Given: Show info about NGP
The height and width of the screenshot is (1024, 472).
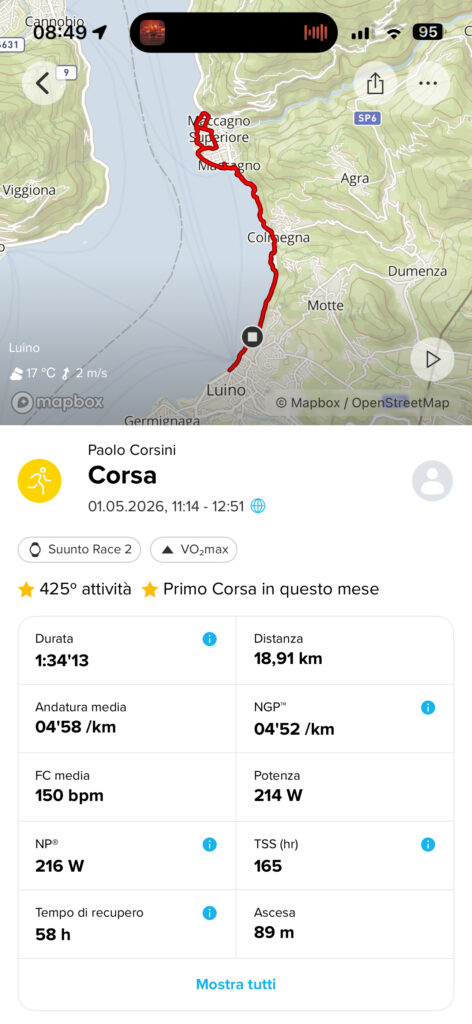Looking at the screenshot, I should tap(428, 707).
